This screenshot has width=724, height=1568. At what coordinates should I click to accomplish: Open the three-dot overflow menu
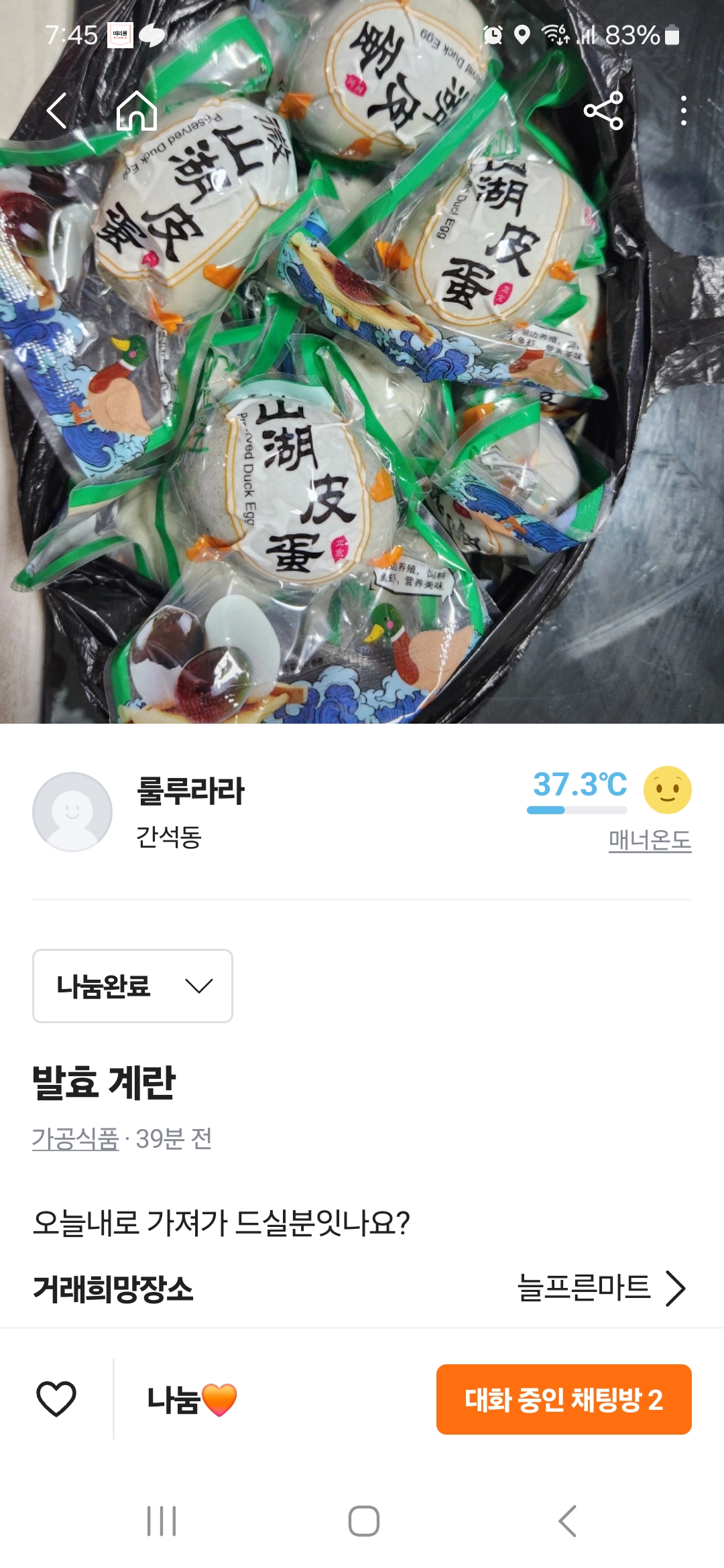tap(683, 111)
